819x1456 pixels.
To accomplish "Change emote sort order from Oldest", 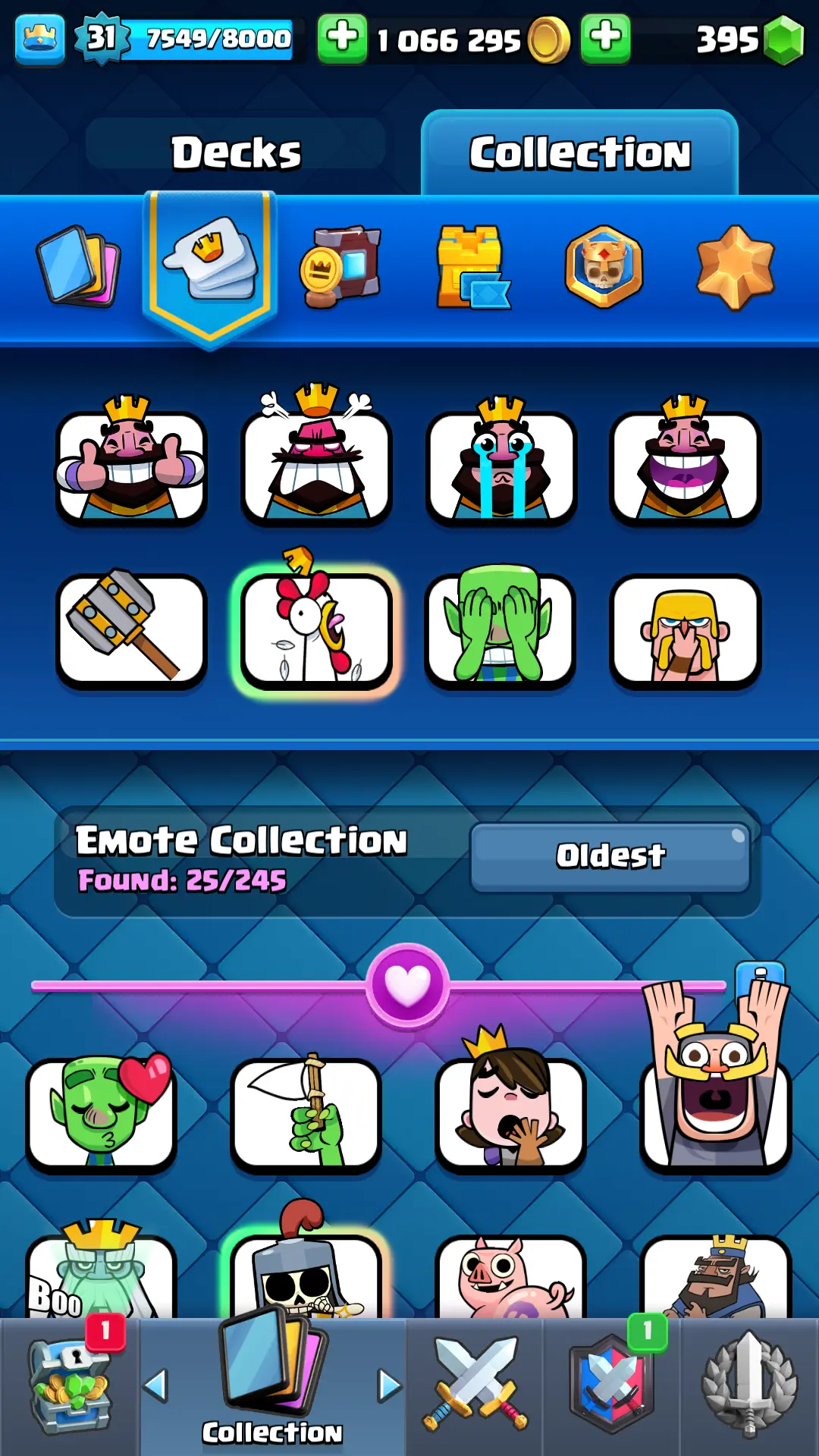I will click(x=610, y=856).
